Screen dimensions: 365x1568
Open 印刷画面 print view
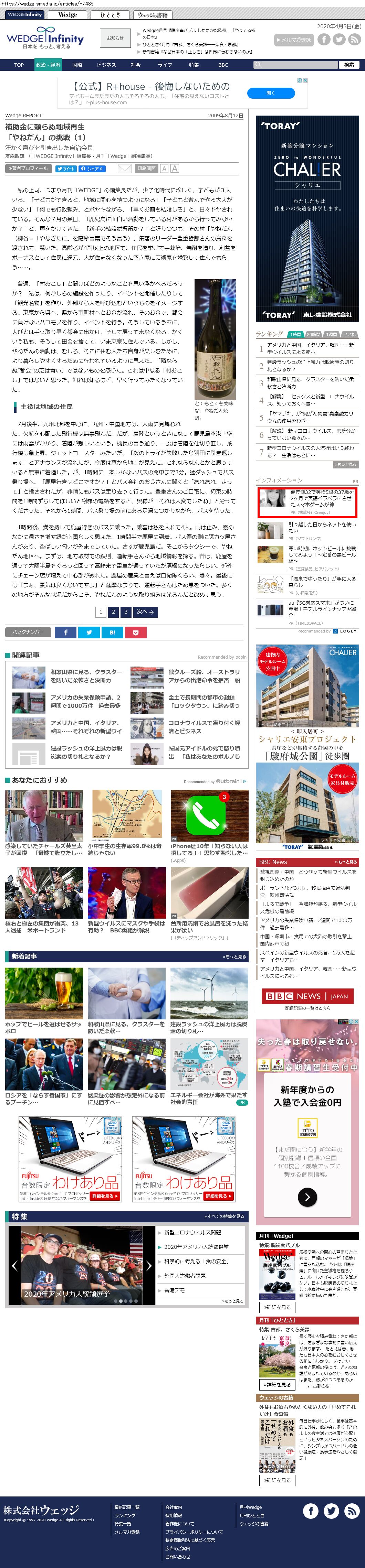146,169
